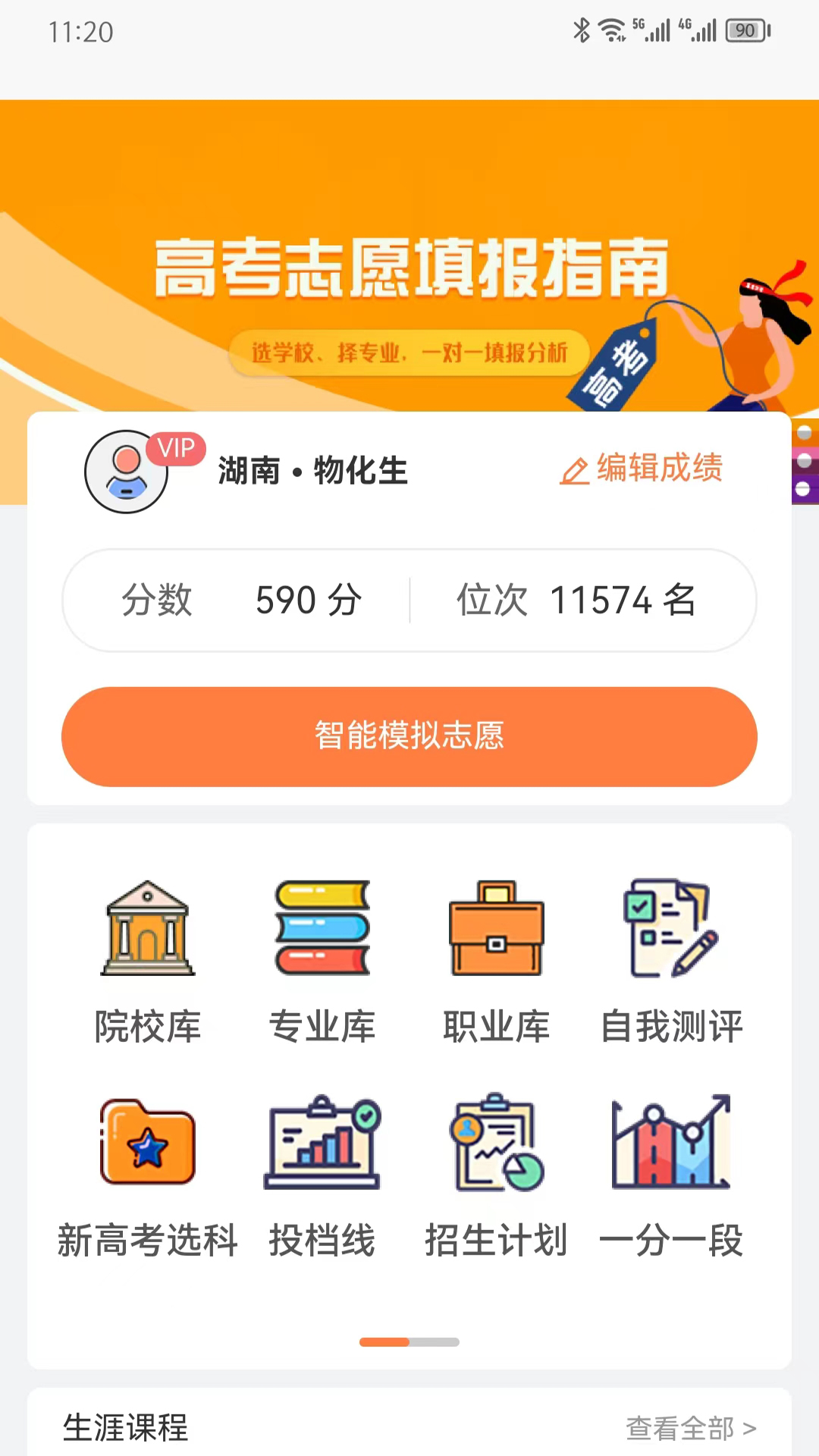Viewport: 819px width, 1456px height.
Task: Tap the user avatar with VIP badge
Action: coord(125,471)
